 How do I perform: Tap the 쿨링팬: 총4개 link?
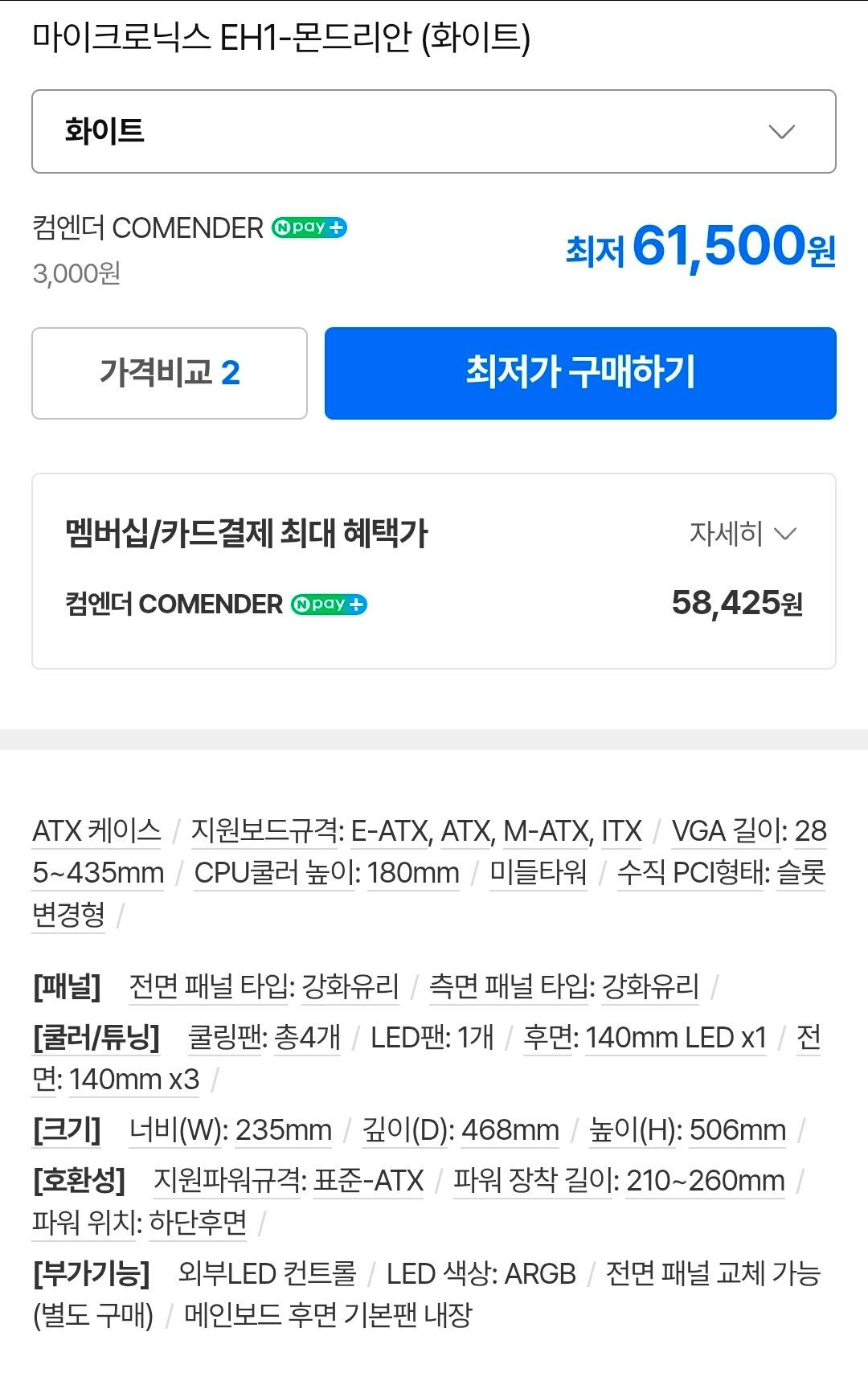click(x=264, y=1037)
